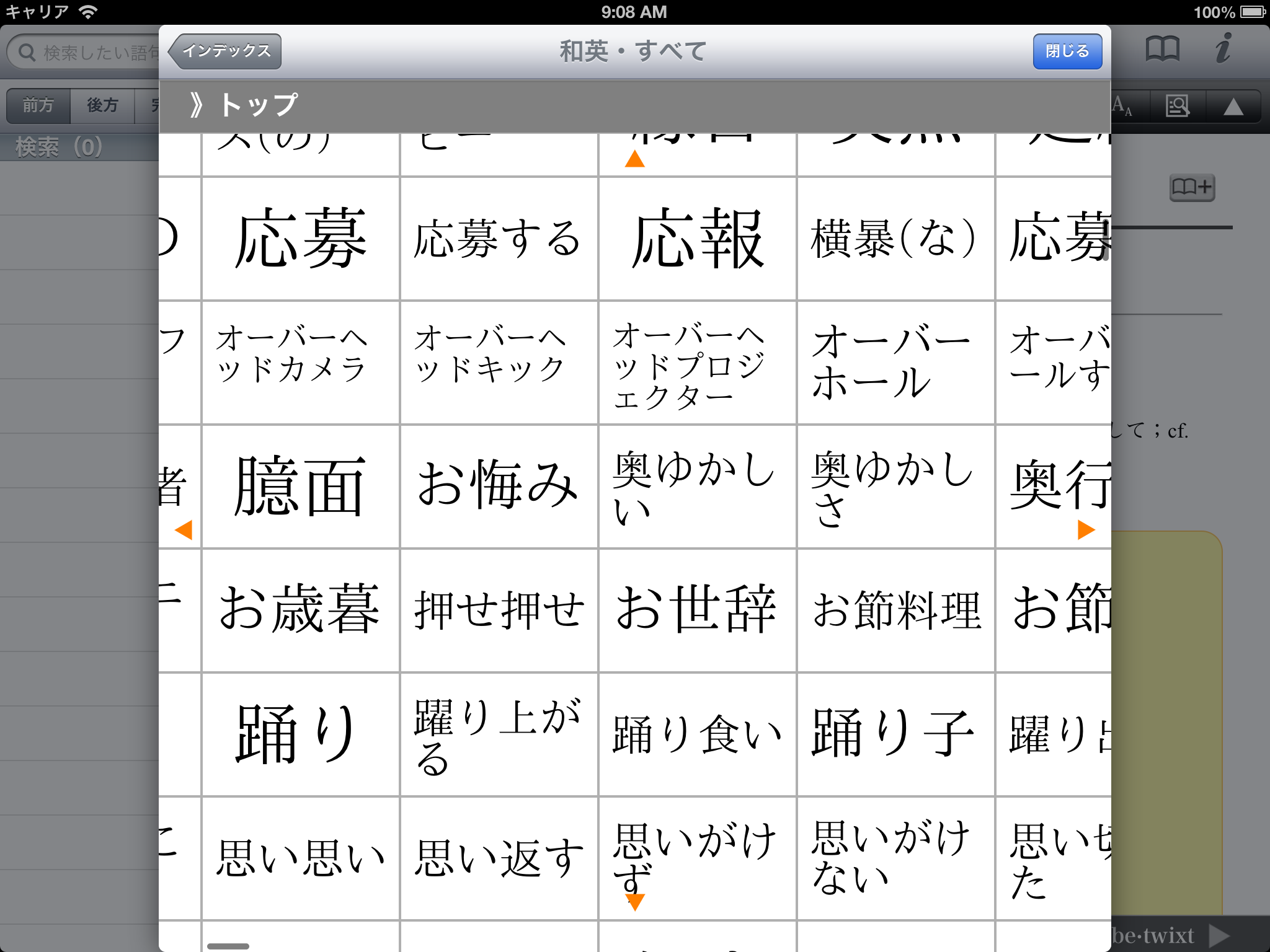Screen dimensions: 1270x952
Task: Open the entry お歳暮
Action: [x=301, y=610]
